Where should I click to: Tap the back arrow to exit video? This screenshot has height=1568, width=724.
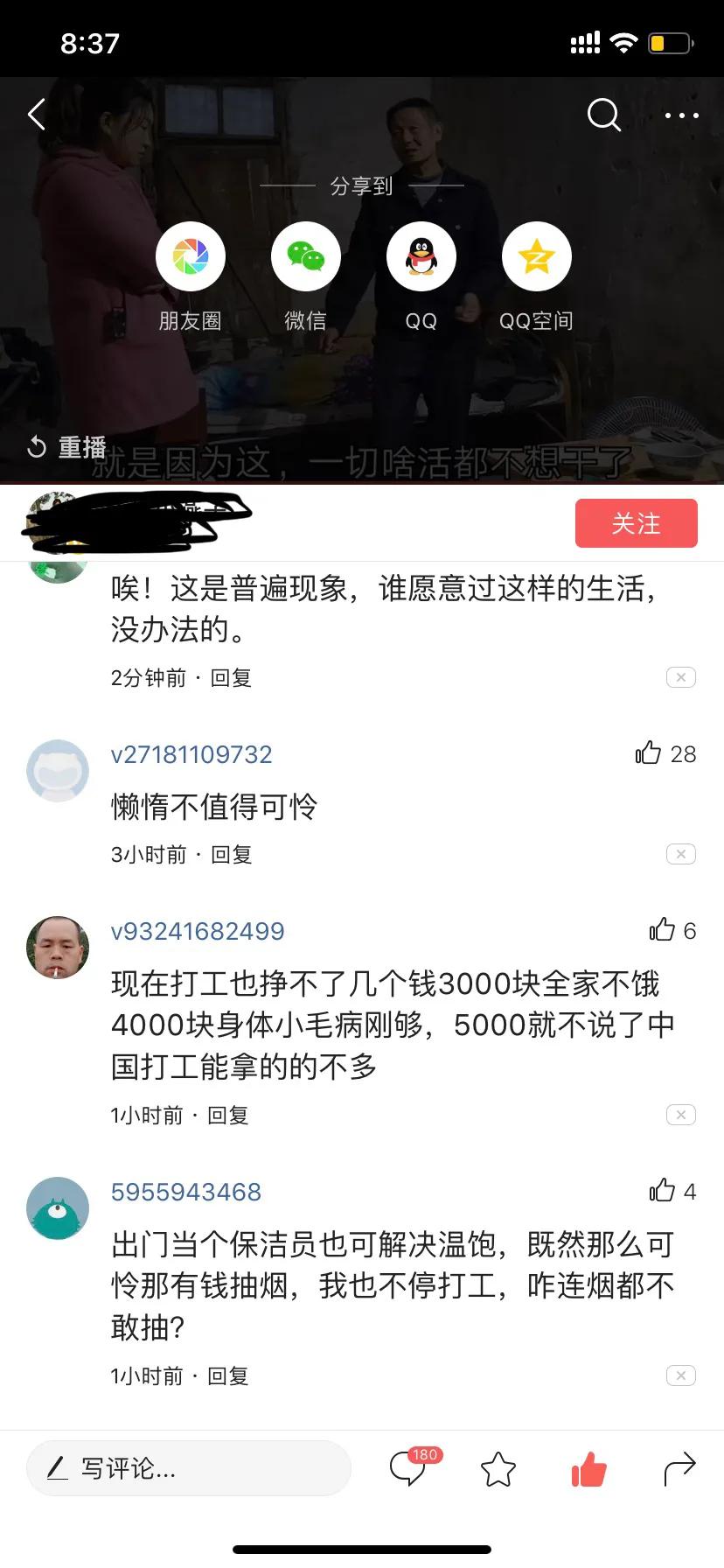(36, 114)
